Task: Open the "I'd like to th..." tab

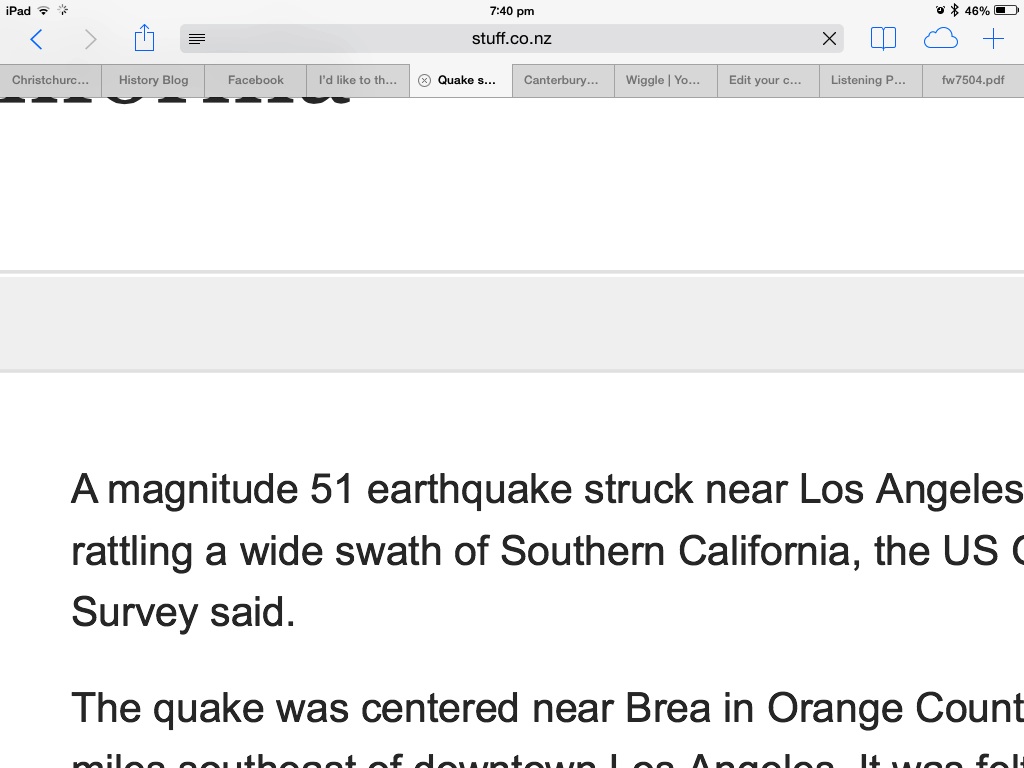Action: point(358,80)
